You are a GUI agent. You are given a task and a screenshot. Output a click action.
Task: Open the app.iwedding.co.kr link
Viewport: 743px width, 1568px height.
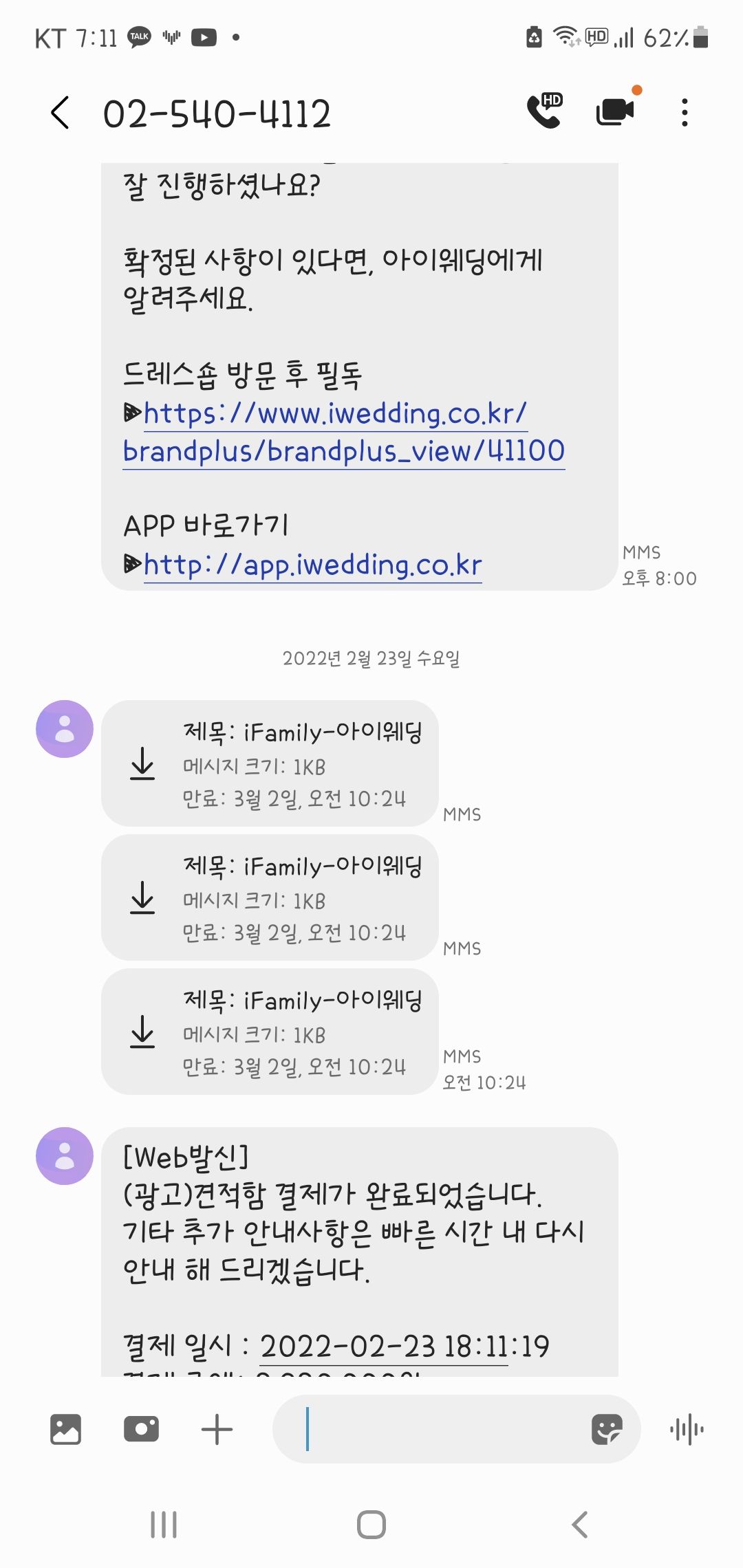coord(312,565)
